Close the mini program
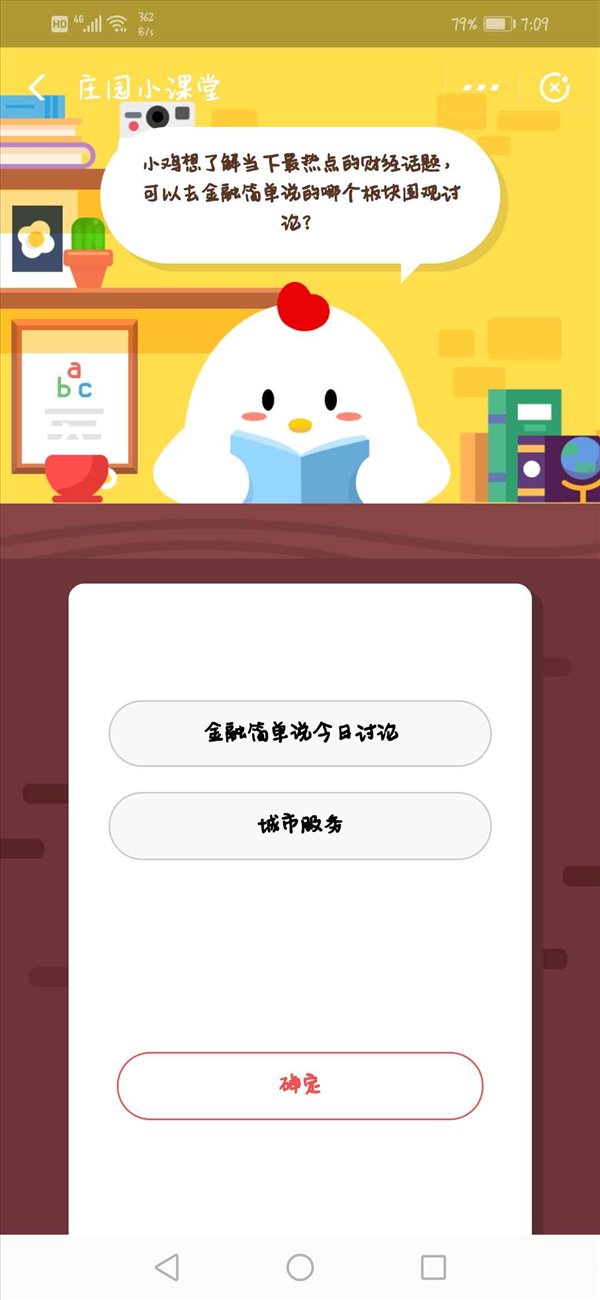The width and height of the screenshot is (600, 1300). click(x=554, y=88)
